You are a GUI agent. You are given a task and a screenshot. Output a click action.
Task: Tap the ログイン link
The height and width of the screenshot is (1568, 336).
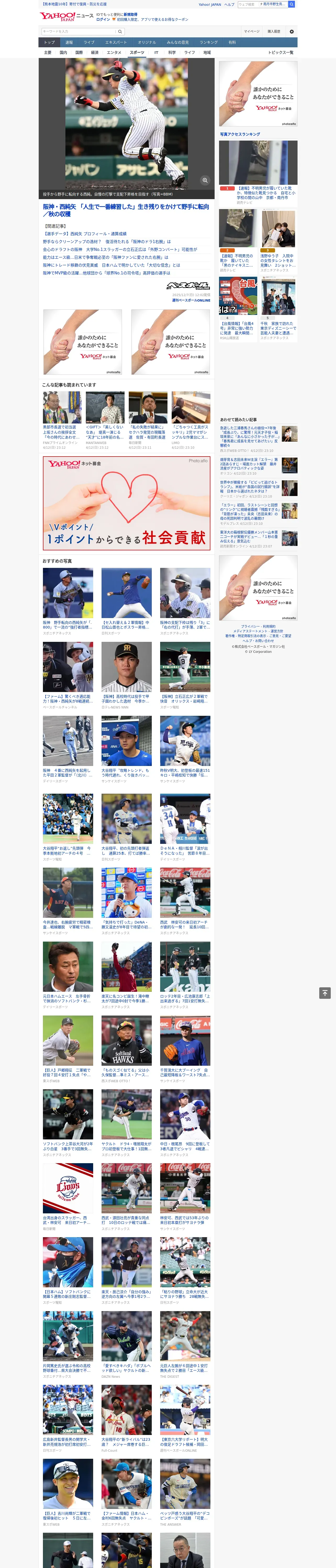[103, 20]
